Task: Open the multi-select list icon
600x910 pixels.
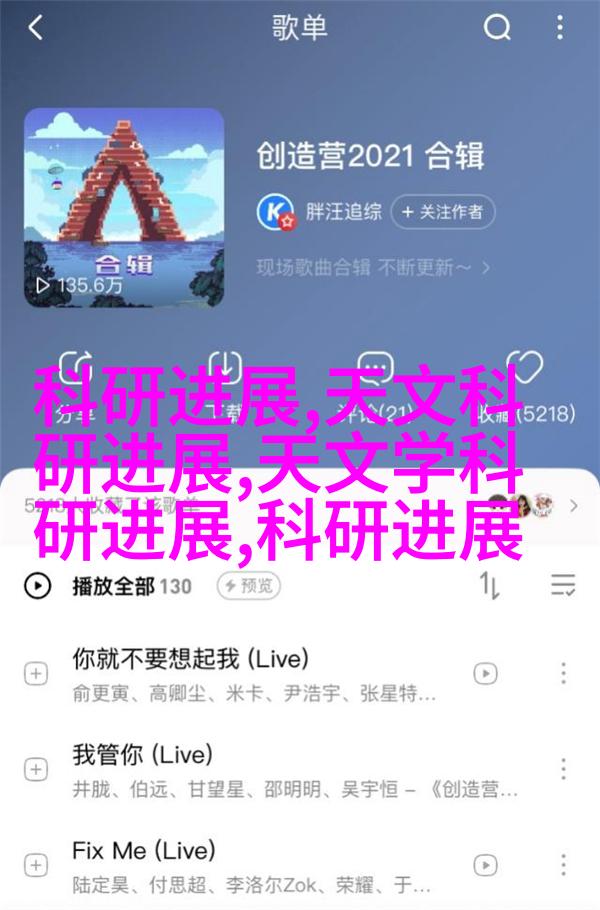Action: point(562,585)
